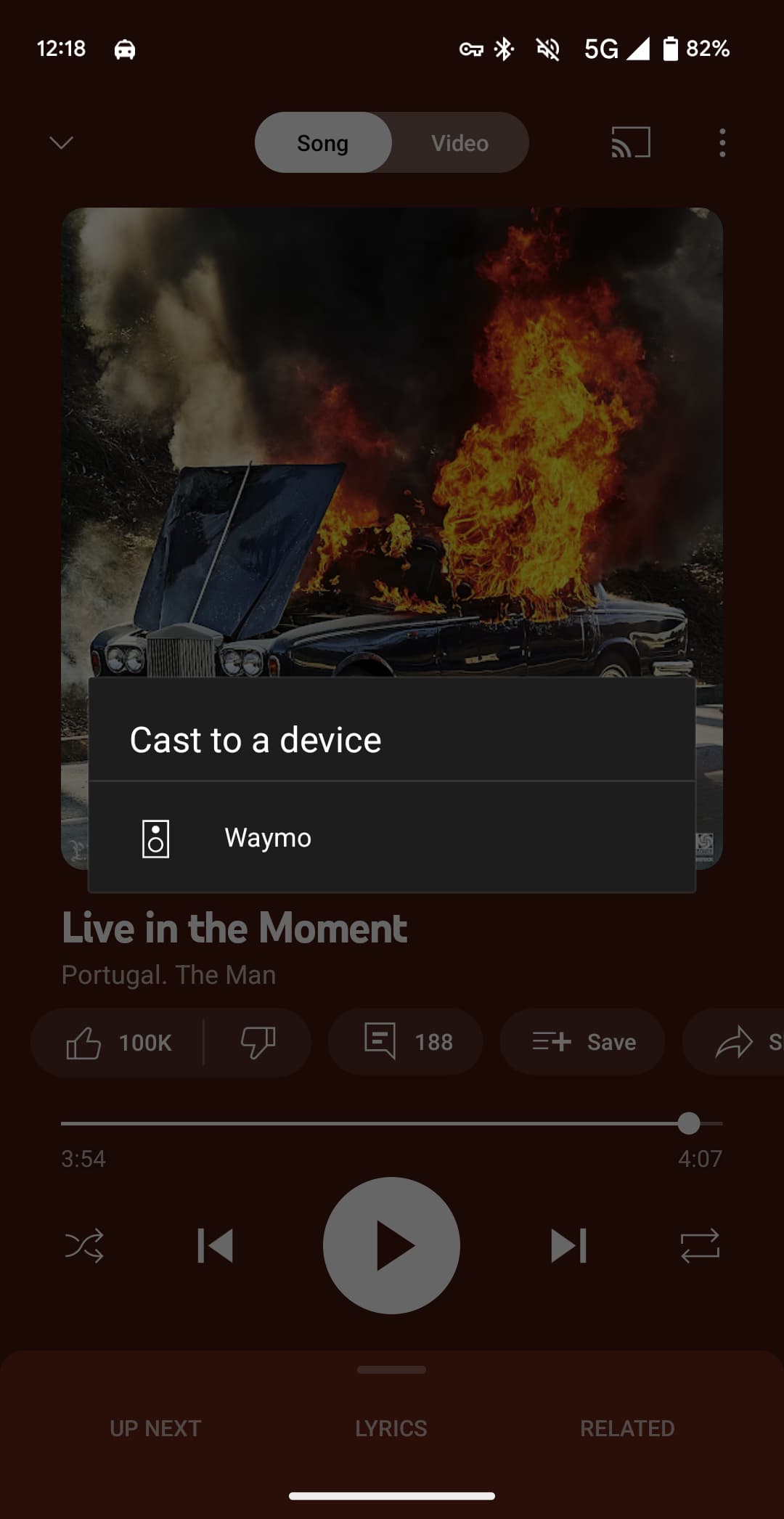
Task: Select Waymo as the cast device
Action: [x=391, y=838]
